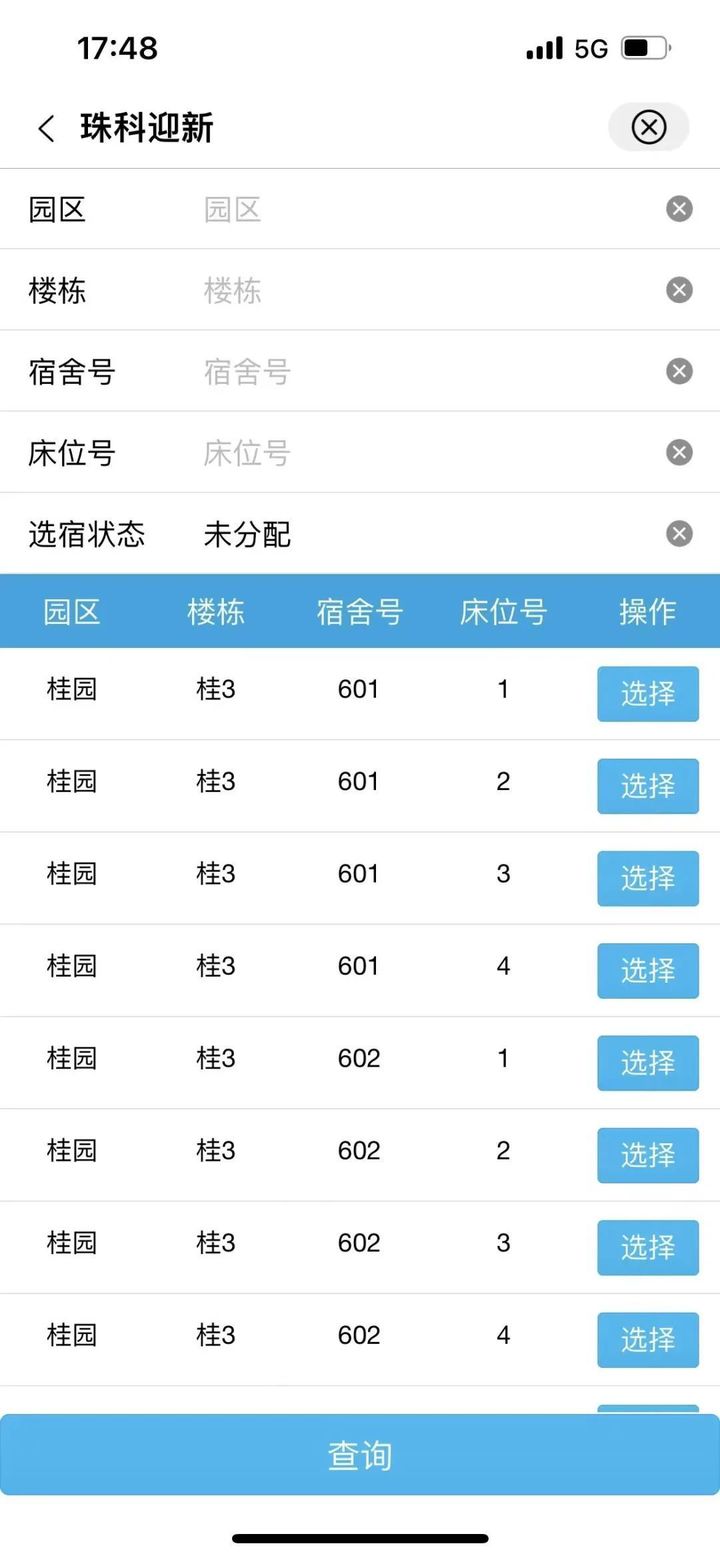Choose bed 4 in room 601
The height and width of the screenshot is (1558, 720).
(x=648, y=970)
